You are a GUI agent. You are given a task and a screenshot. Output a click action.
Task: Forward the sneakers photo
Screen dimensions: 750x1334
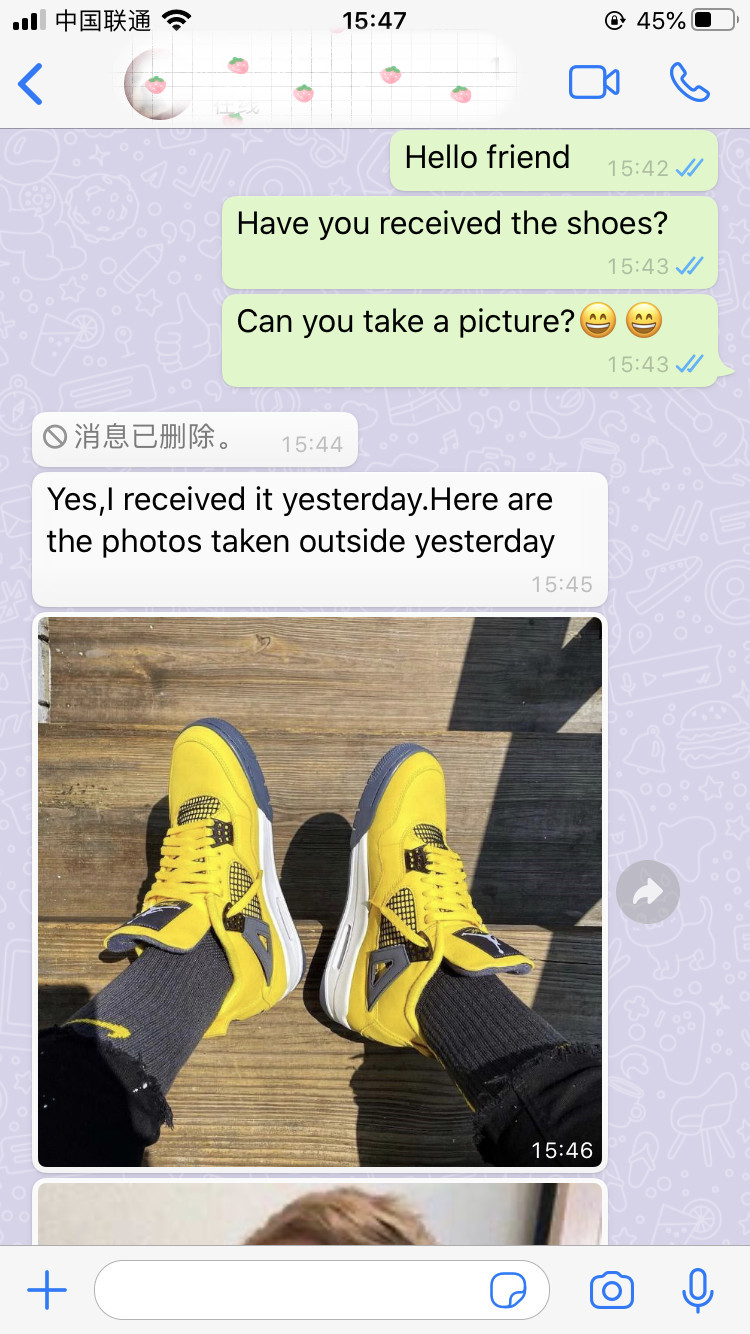[648, 892]
